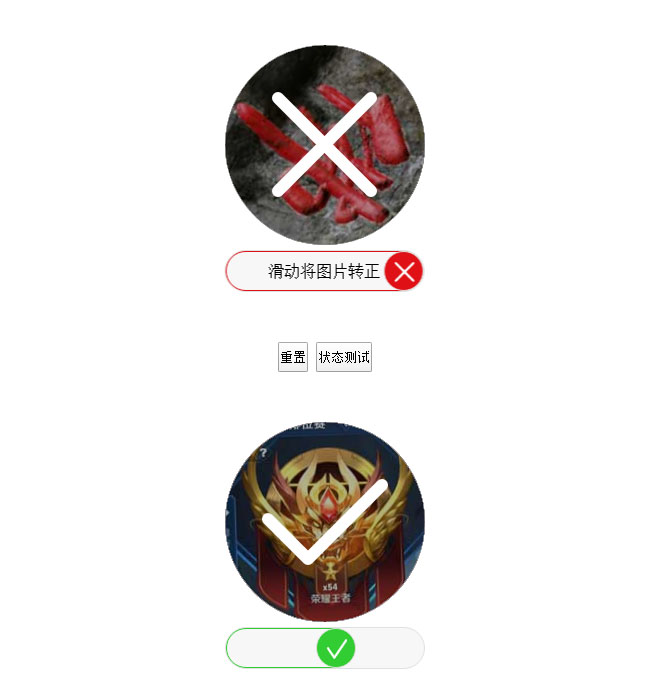
Task: Tap the green checkmark slider handle
Action: tap(337, 648)
